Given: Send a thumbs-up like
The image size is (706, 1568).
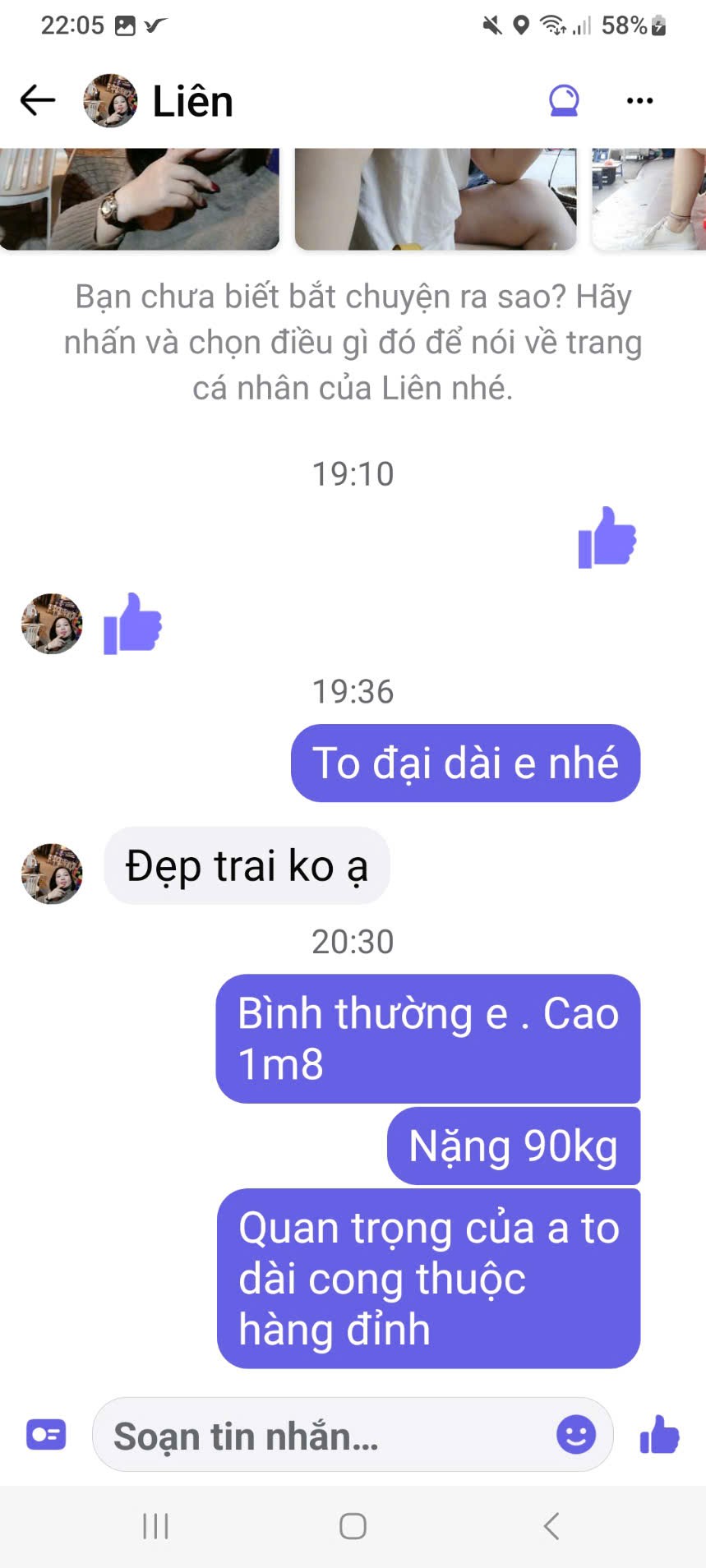Looking at the screenshot, I should 659,1435.
